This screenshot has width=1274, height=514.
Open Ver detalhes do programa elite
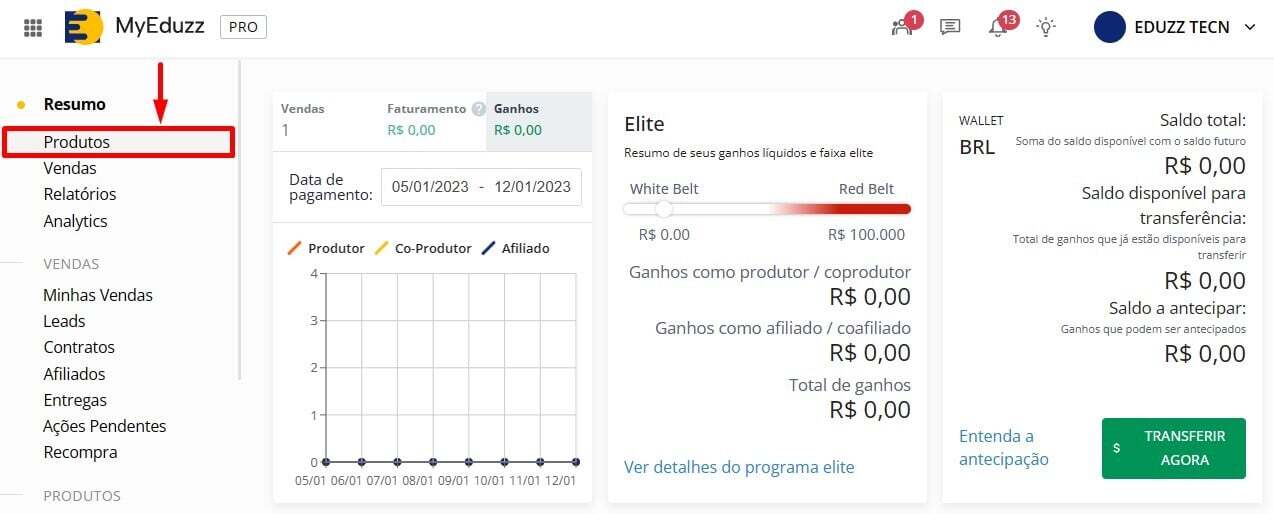point(739,467)
